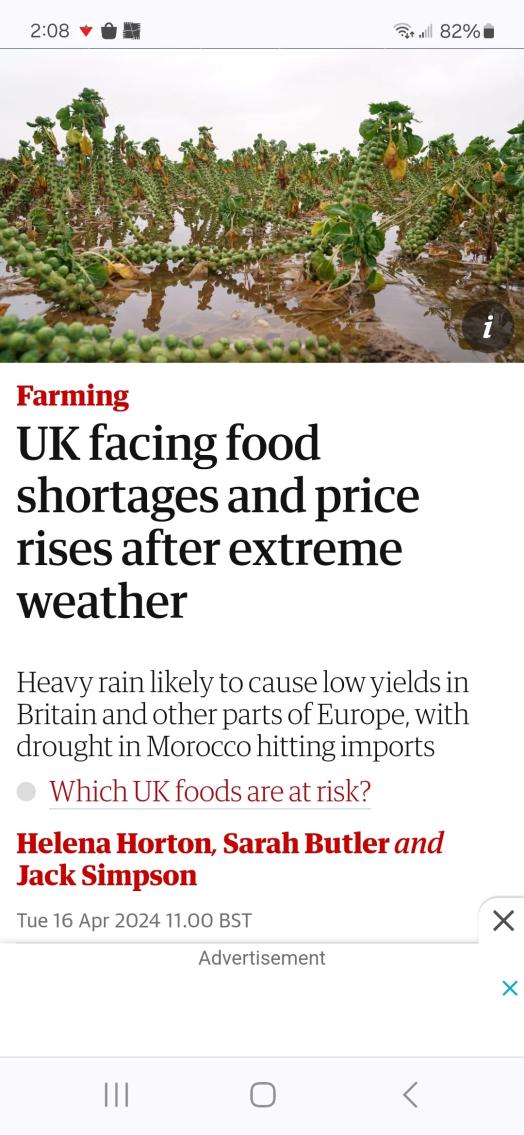Dismiss the advertisement with black X tab

[502, 921]
